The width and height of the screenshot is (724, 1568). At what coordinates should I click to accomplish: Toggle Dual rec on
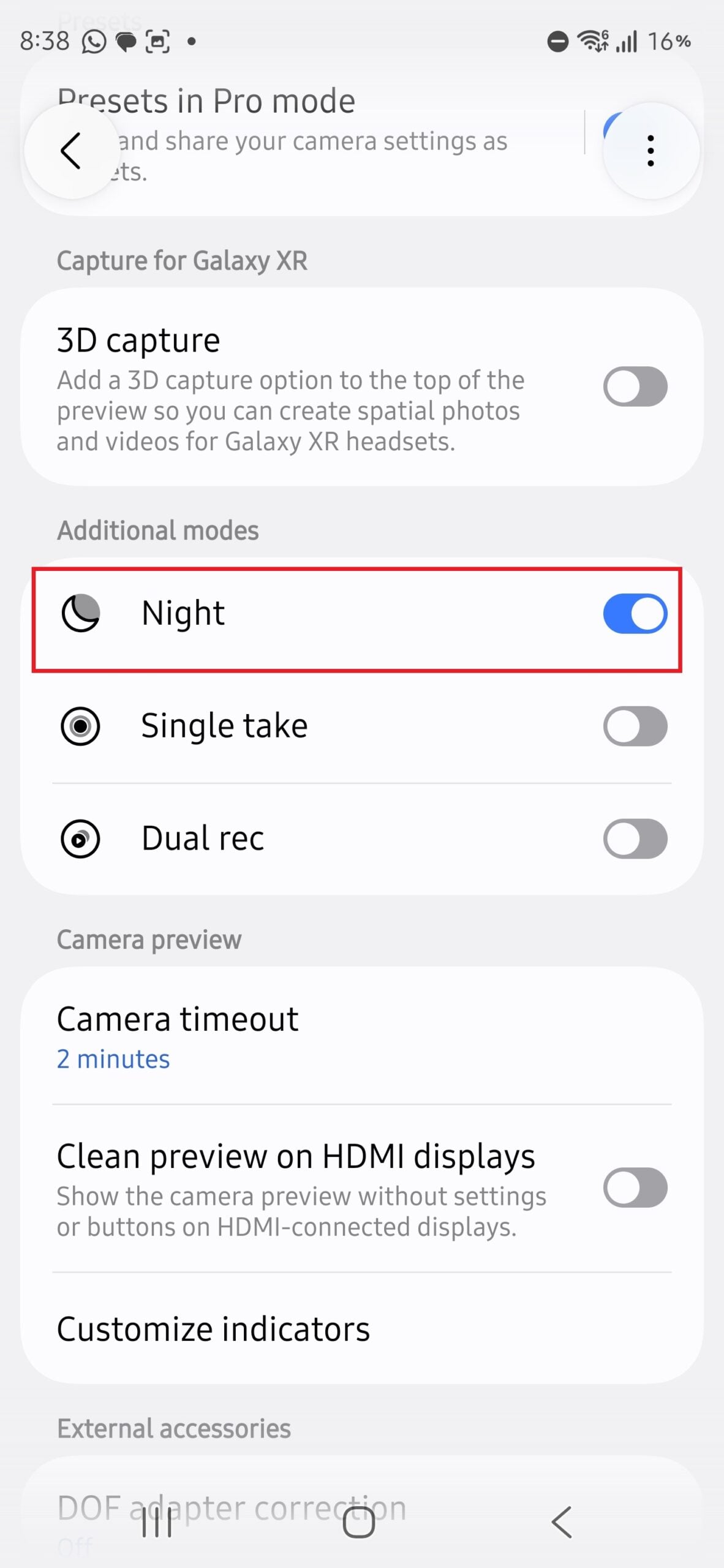click(635, 839)
